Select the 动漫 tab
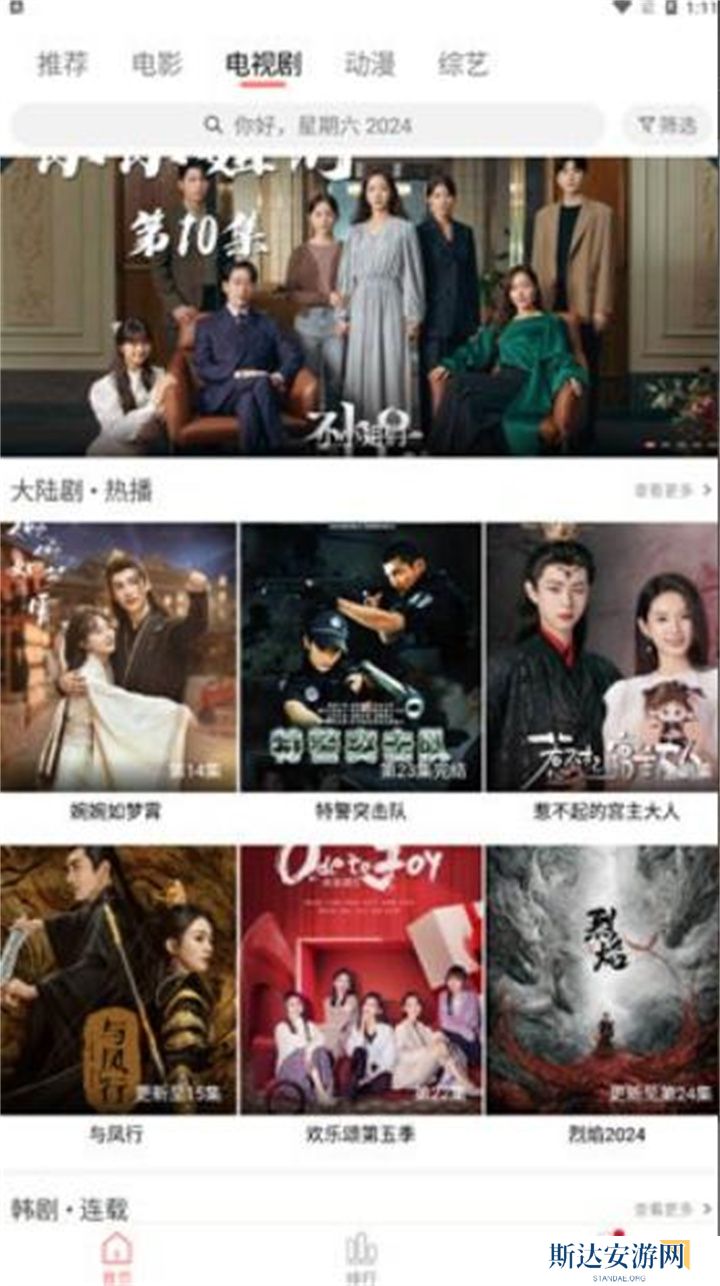The width and height of the screenshot is (720, 1286). (369, 65)
